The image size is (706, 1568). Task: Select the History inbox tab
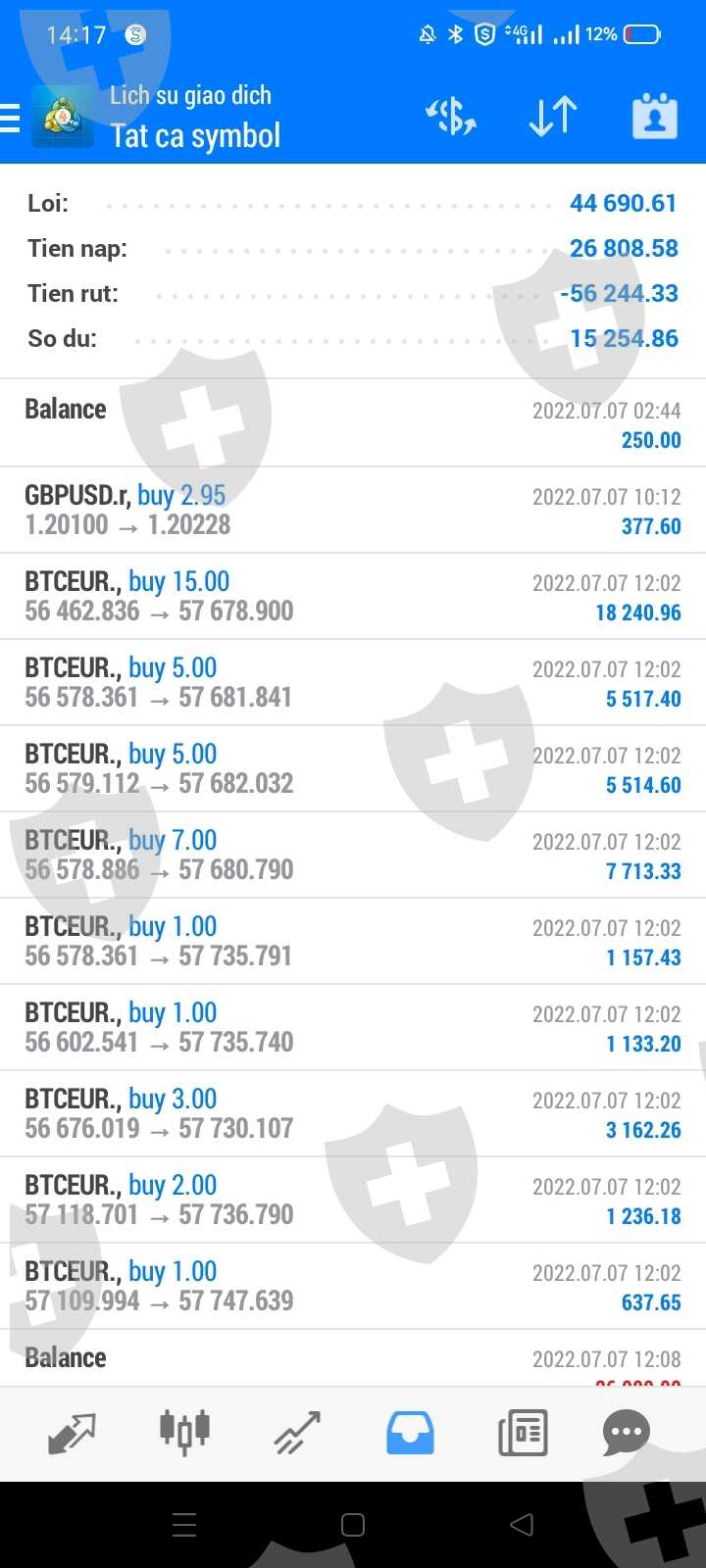[410, 1433]
